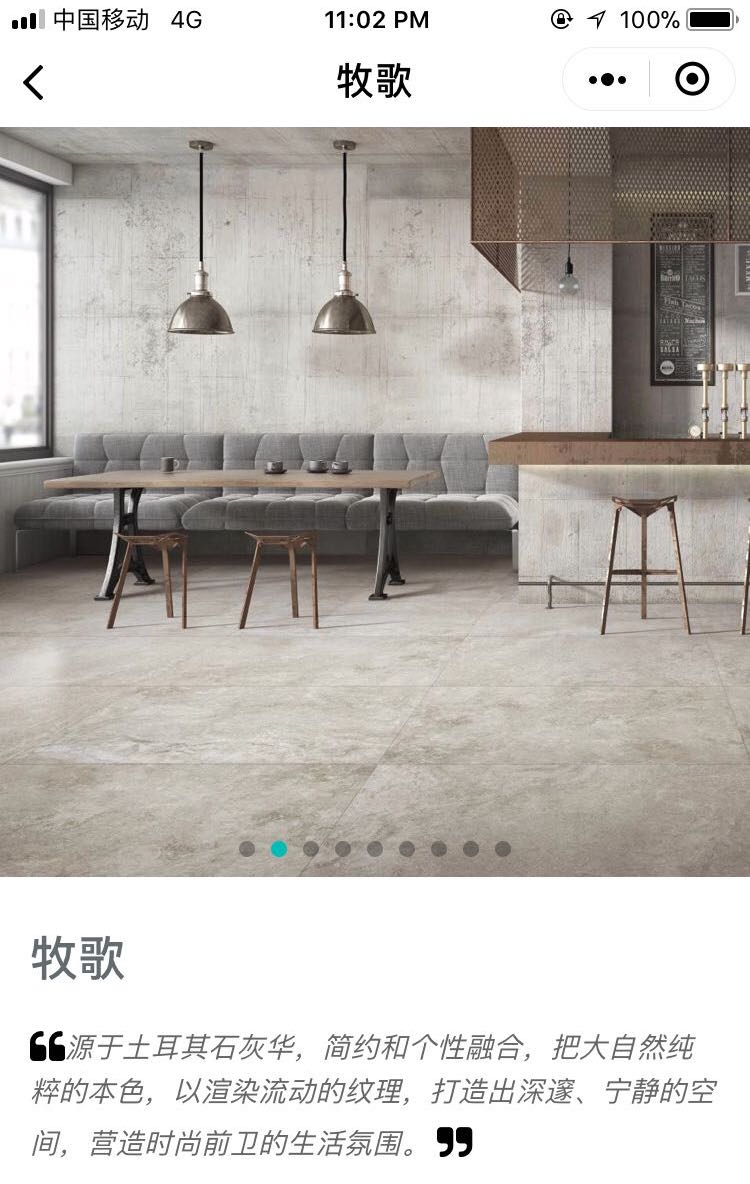Jump to the last carousel page dot
This screenshot has width=750, height=1184.
[503, 849]
